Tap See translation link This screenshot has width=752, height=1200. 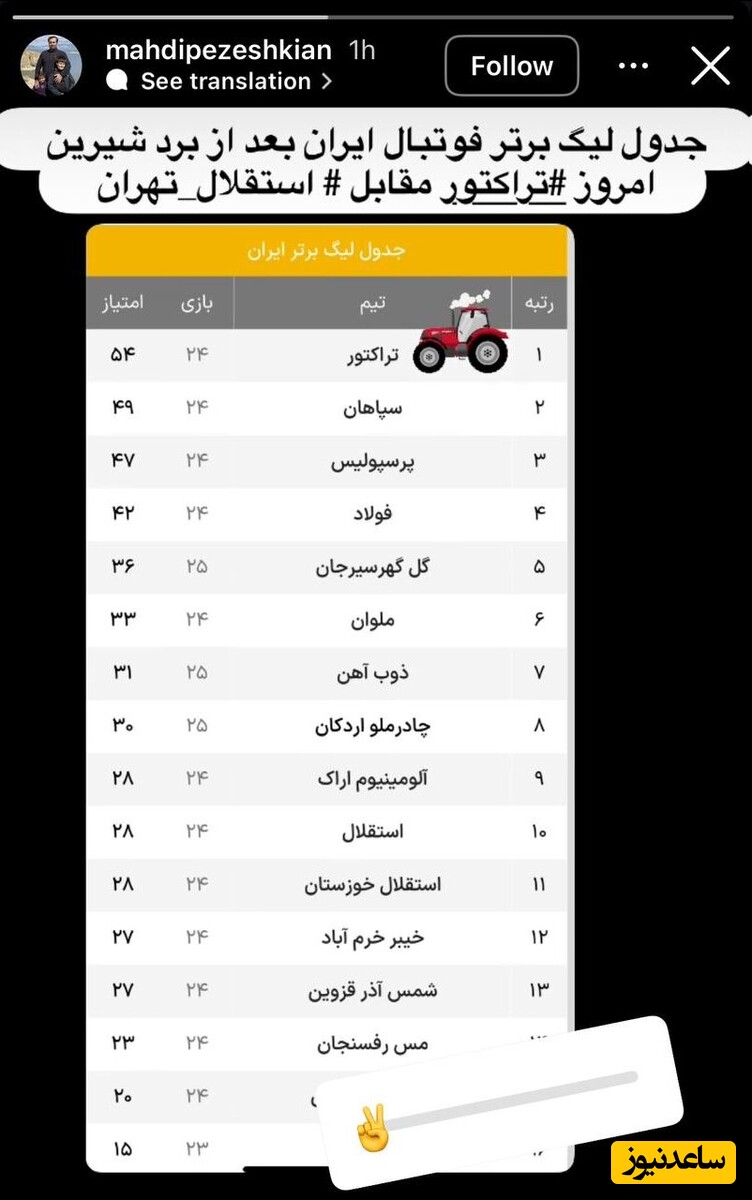[226, 82]
